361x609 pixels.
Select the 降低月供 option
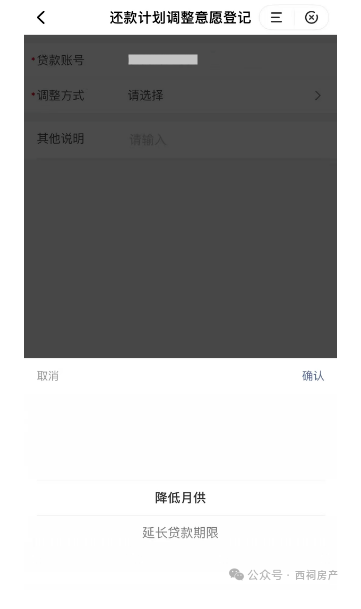(181, 498)
